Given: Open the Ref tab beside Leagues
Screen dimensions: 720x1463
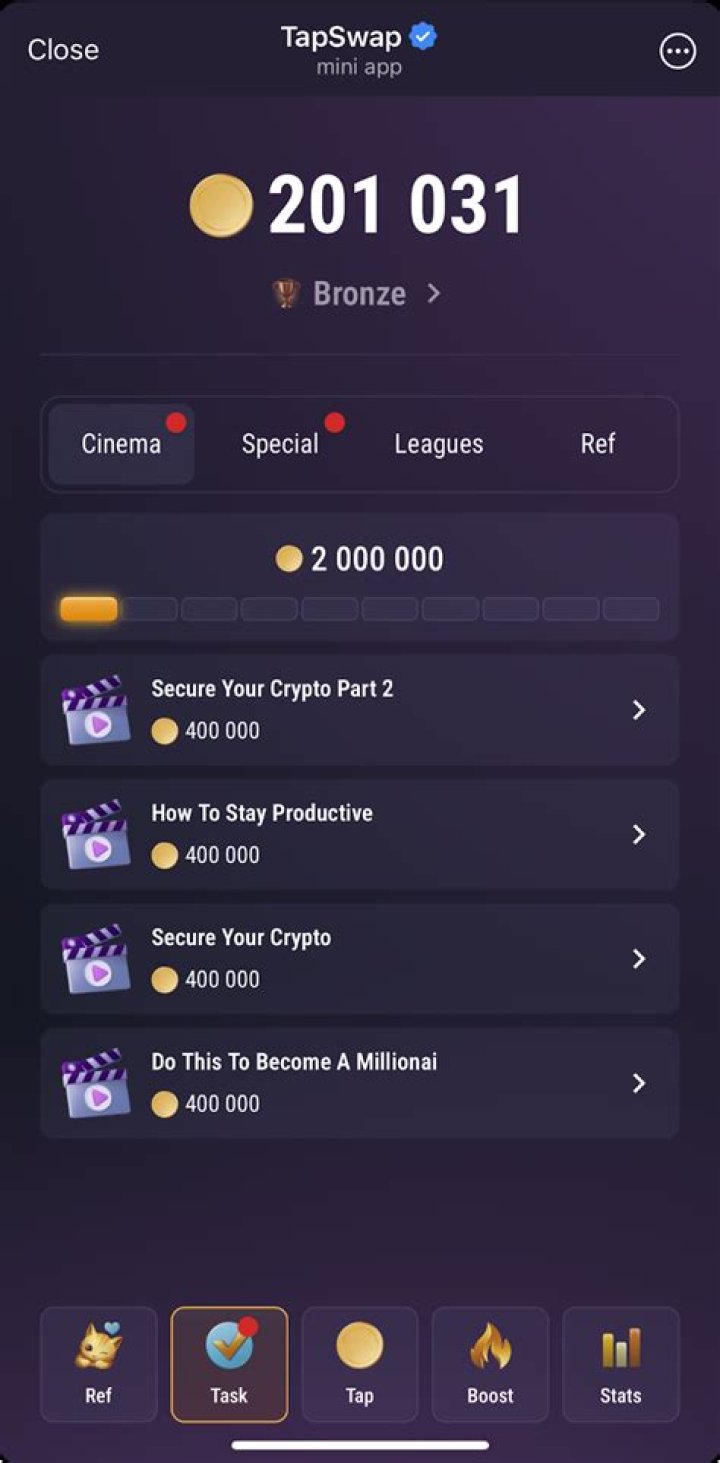Looking at the screenshot, I should (x=597, y=444).
